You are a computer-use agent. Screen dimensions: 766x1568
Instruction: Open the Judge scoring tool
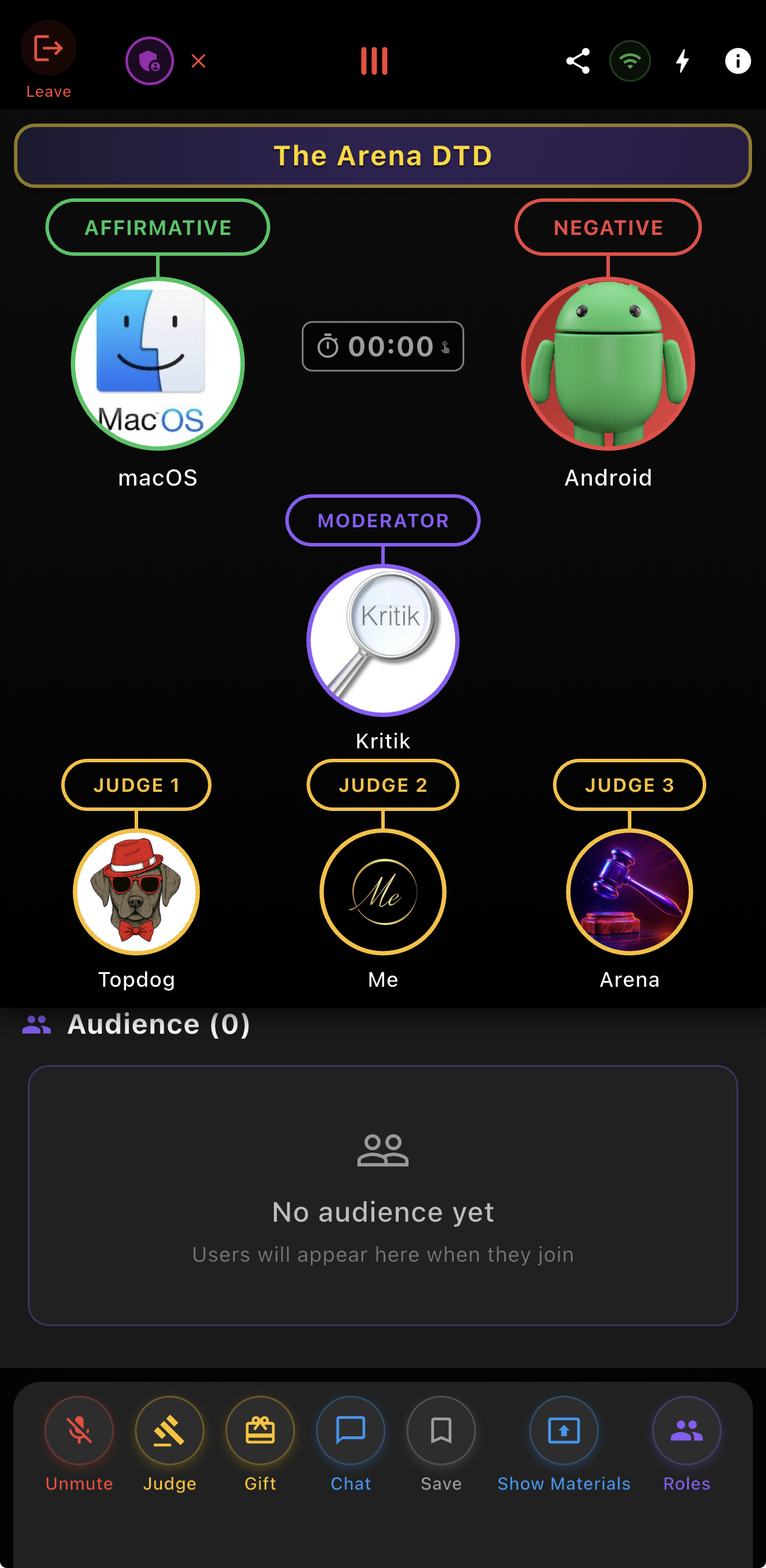point(170,1431)
